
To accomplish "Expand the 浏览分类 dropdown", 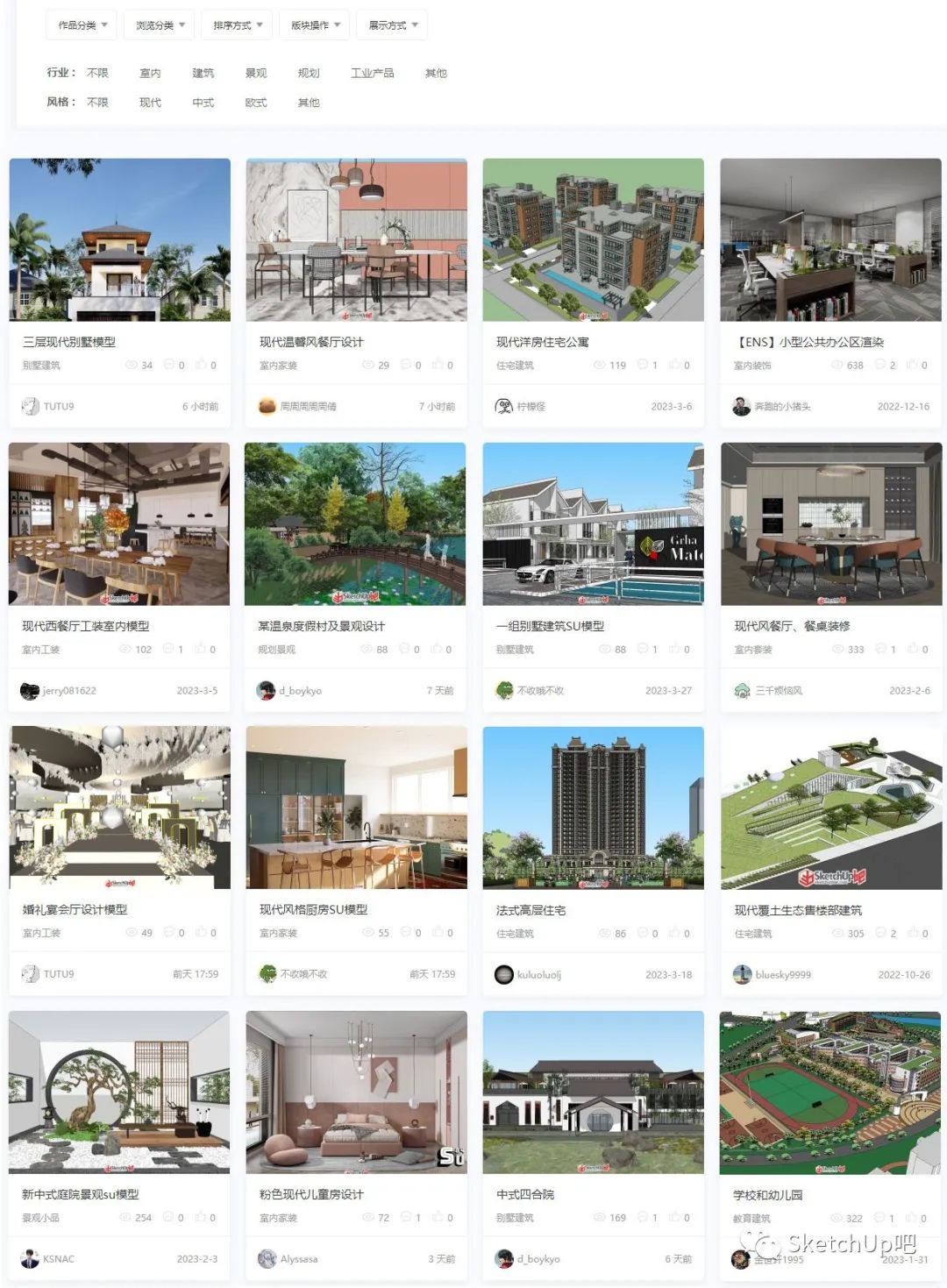I will [x=160, y=25].
